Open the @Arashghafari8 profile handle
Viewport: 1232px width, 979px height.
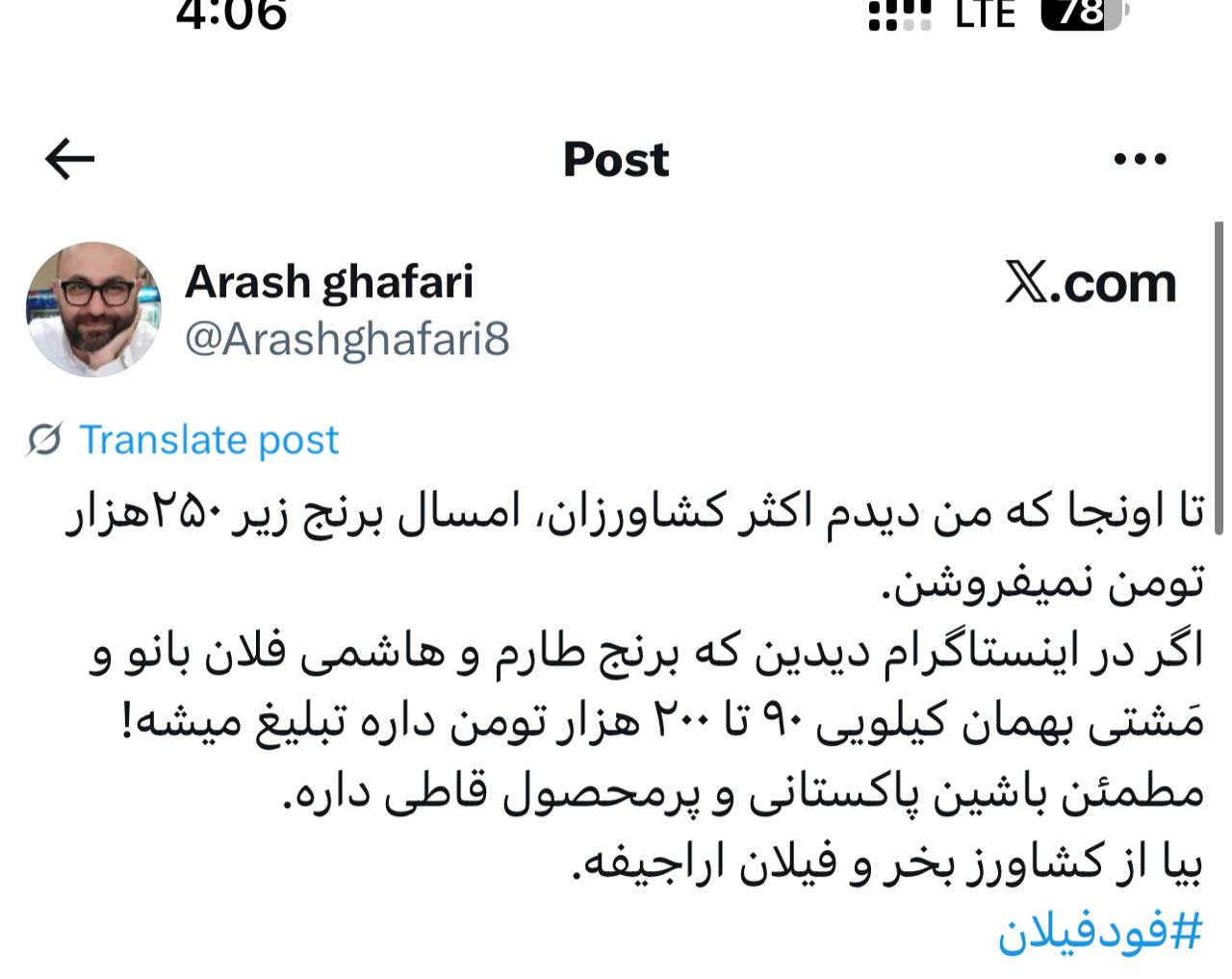point(346,339)
